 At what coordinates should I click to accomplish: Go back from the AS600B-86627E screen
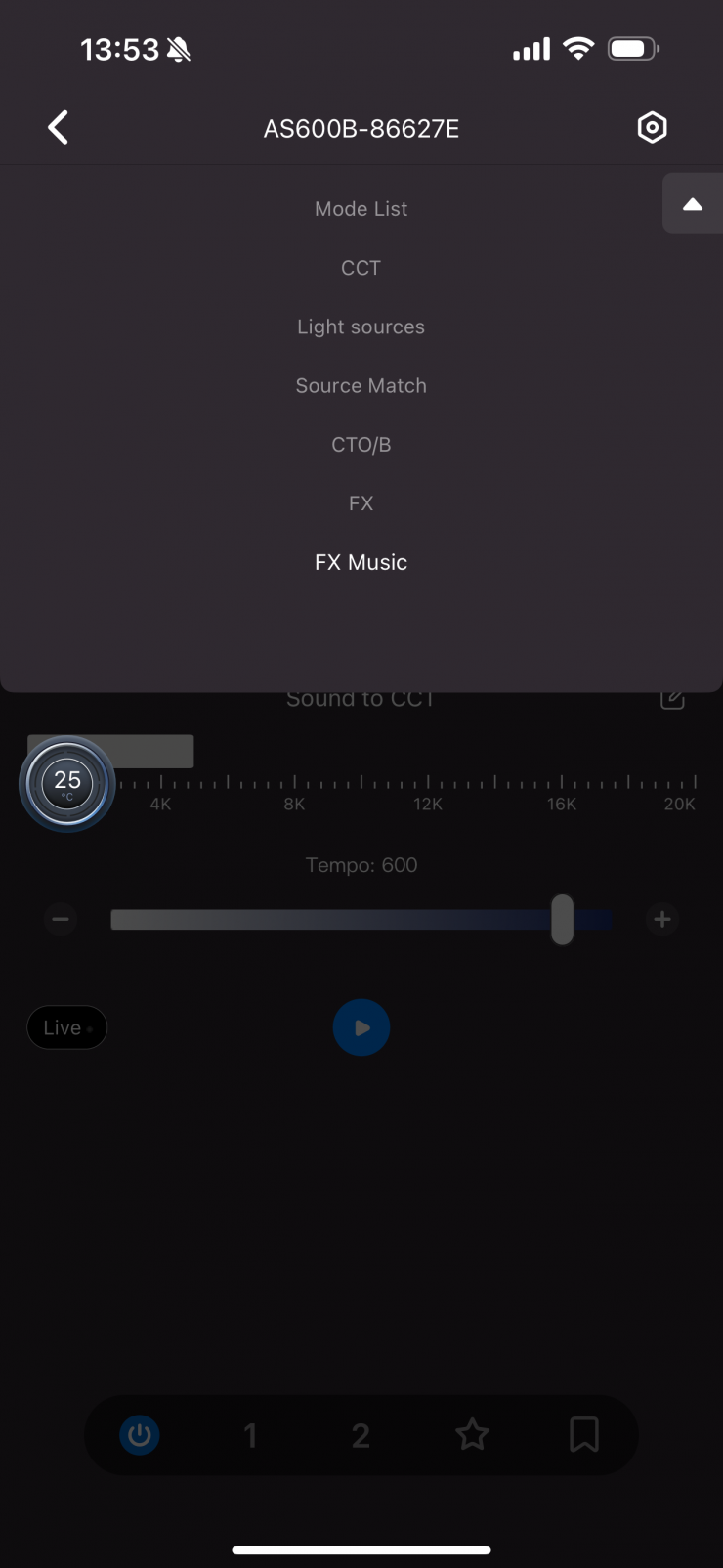click(59, 128)
